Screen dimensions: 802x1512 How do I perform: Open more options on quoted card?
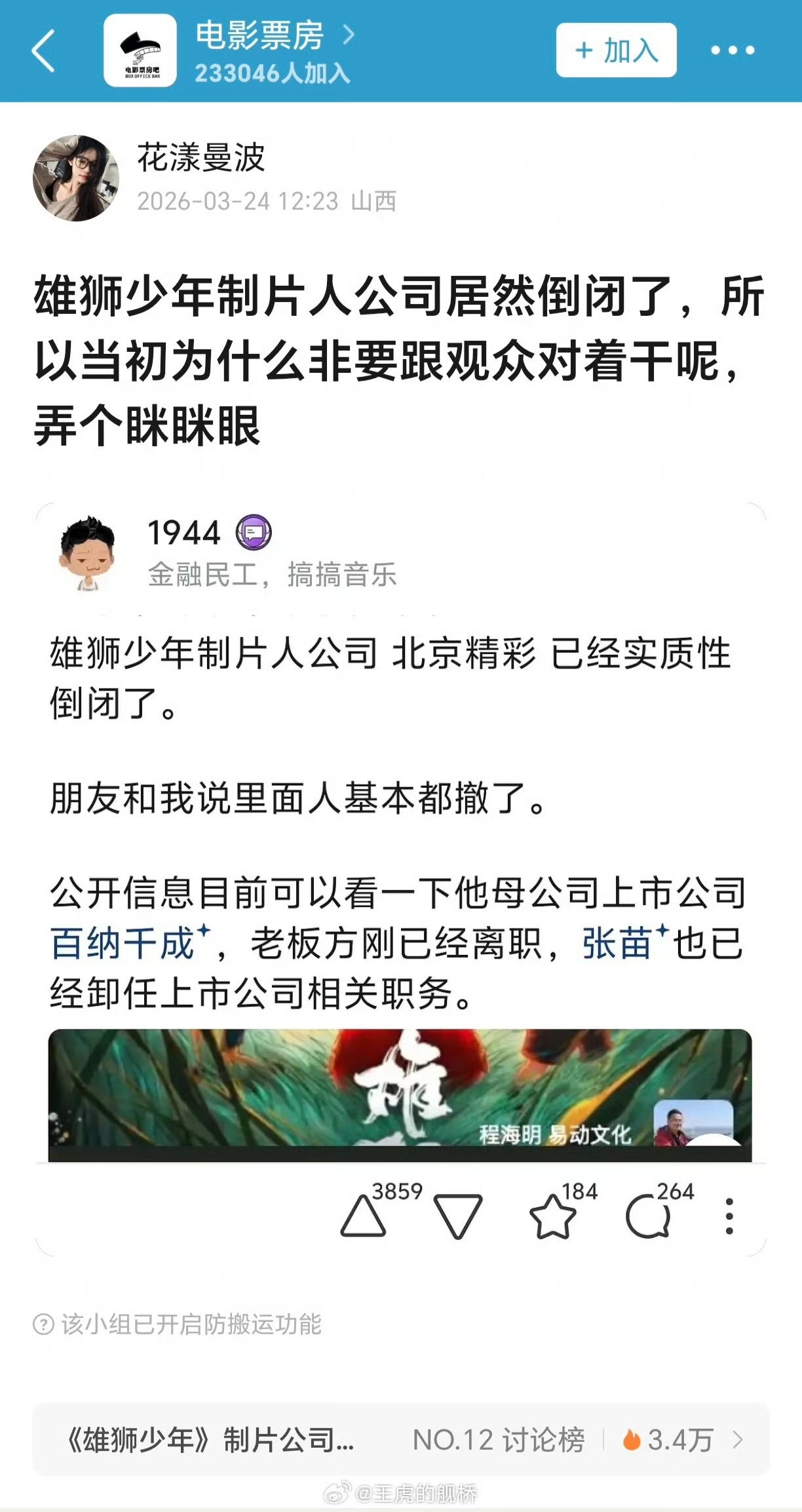click(729, 1217)
